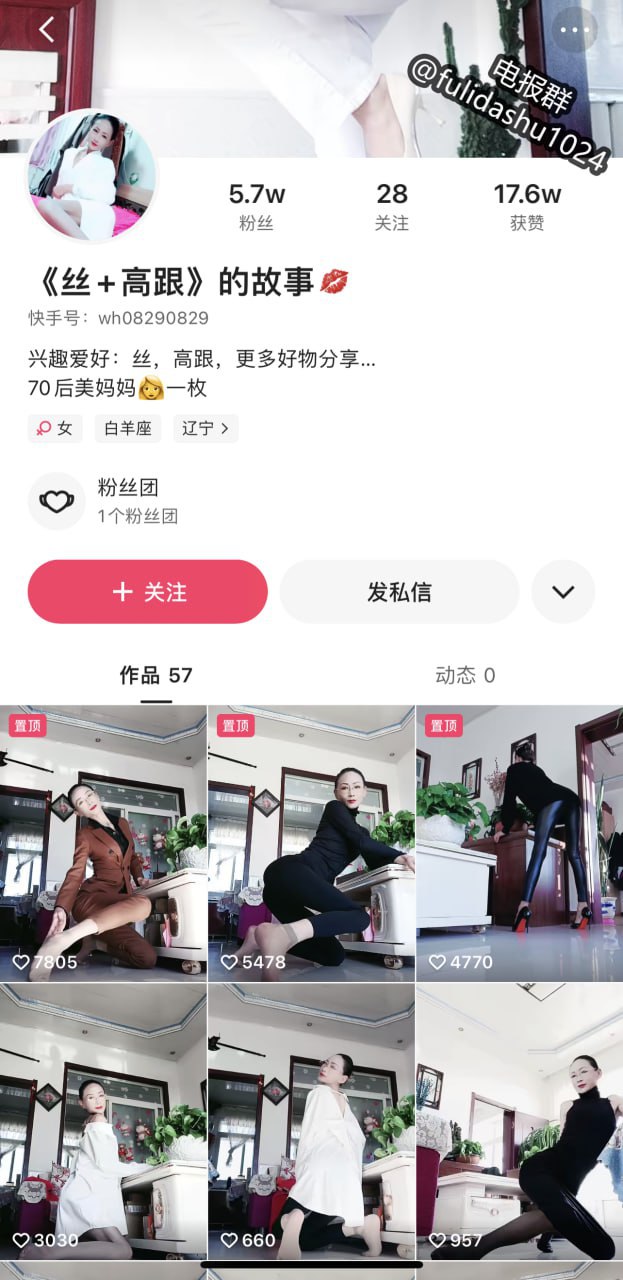Go back using the top-left arrow
The width and height of the screenshot is (623, 1280).
click(46, 30)
